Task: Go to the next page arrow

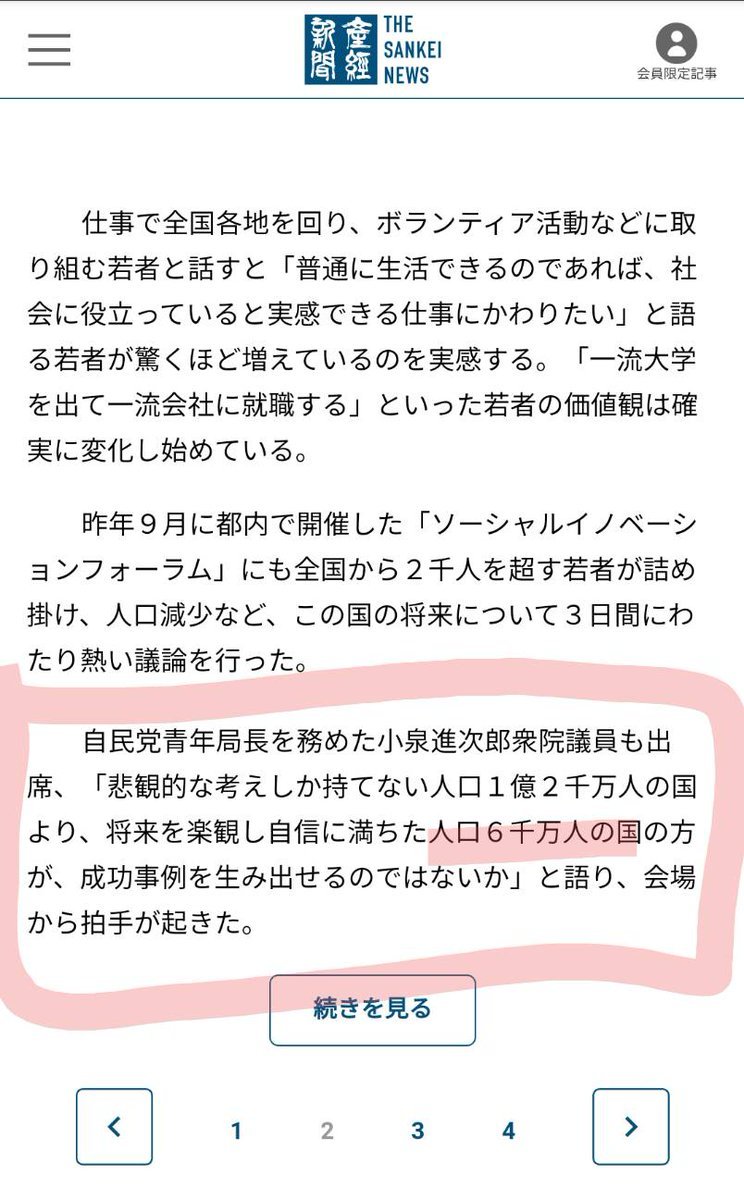Action: pos(630,1127)
